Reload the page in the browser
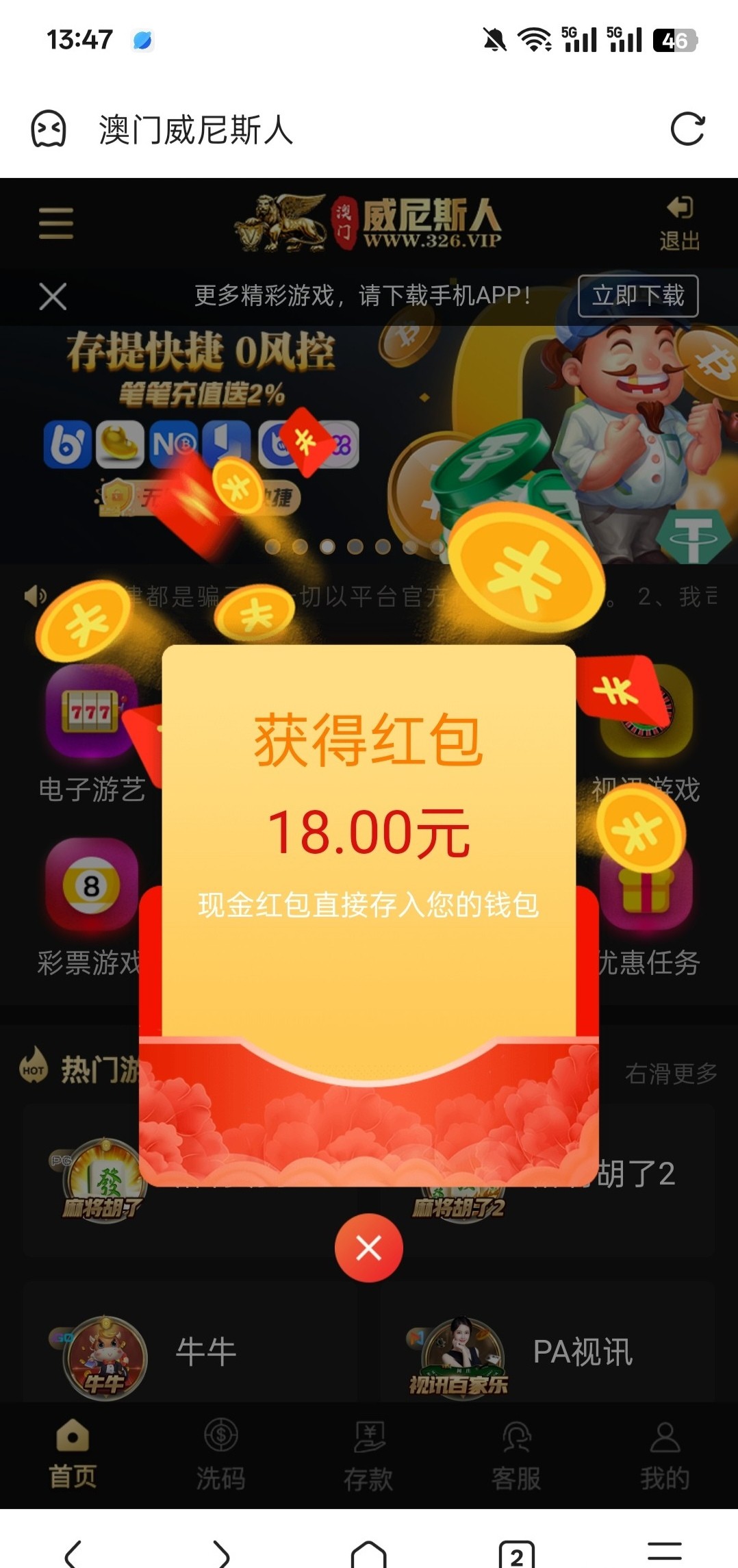 click(687, 129)
